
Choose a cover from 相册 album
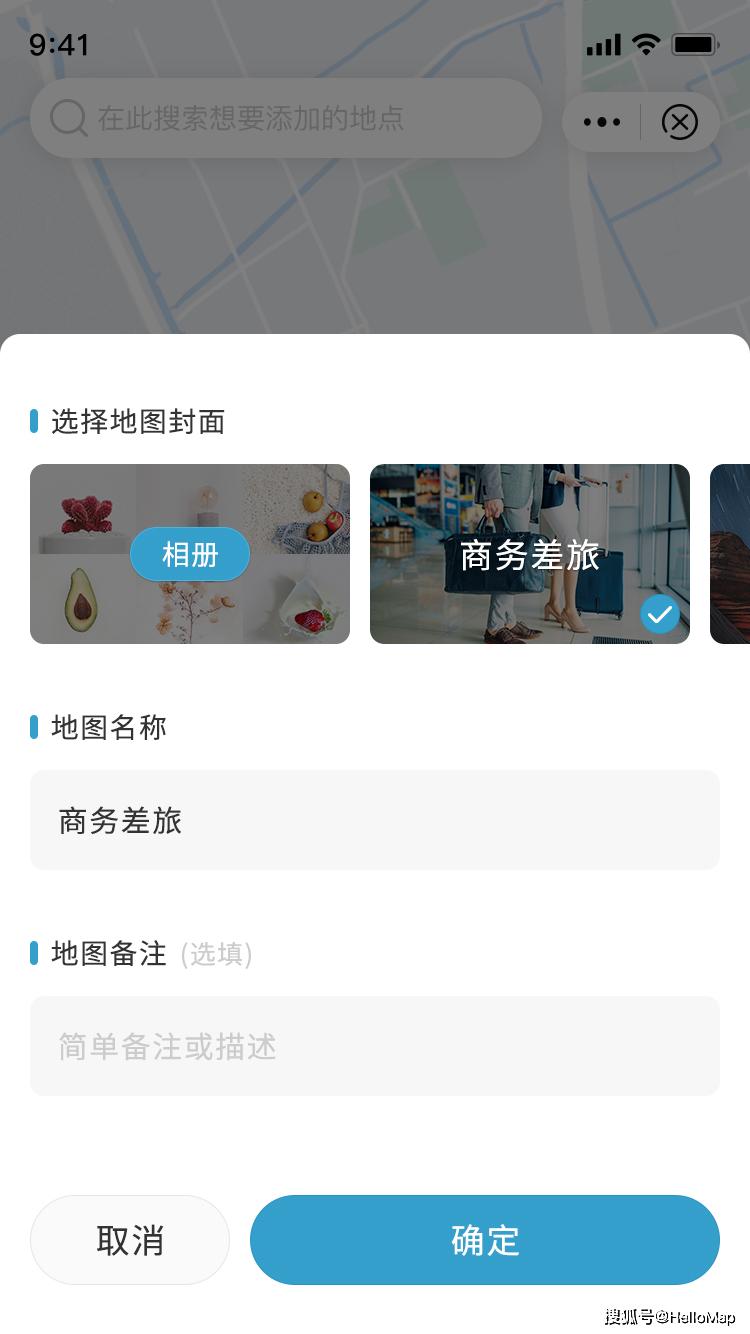click(190, 554)
